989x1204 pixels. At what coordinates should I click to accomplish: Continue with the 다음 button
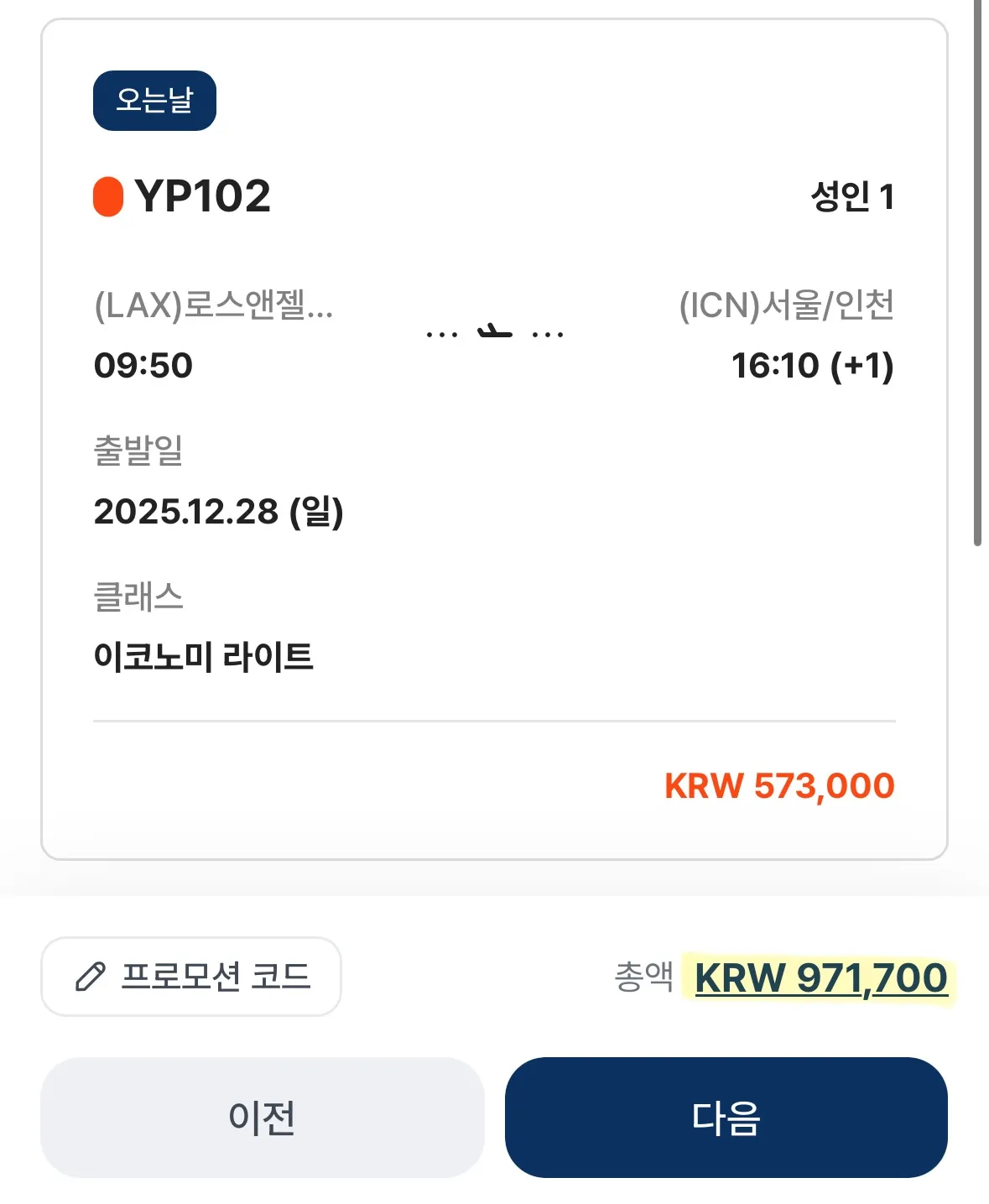click(x=726, y=1118)
